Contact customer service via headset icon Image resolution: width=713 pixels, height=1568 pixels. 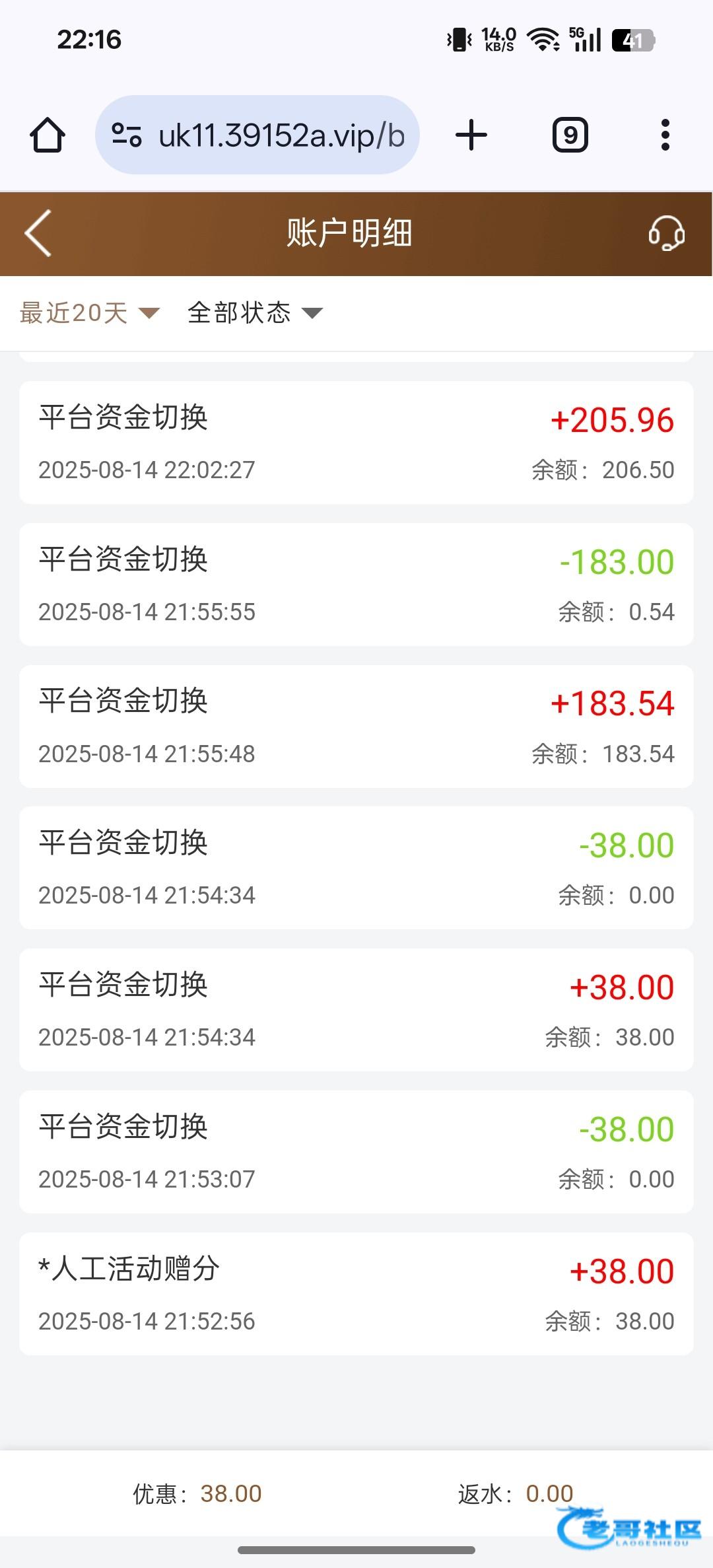pos(666,233)
